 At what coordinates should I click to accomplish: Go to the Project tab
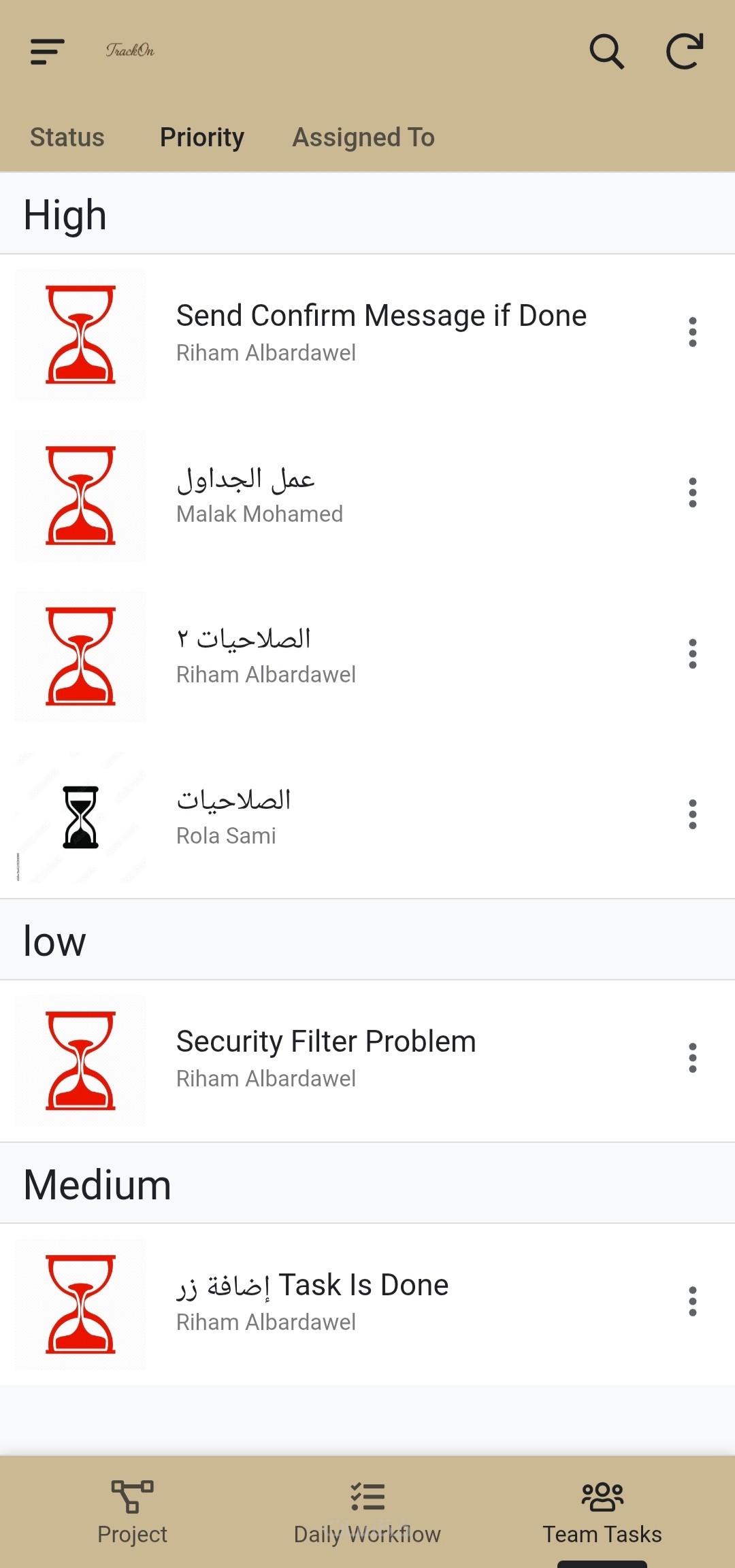(x=132, y=1512)
